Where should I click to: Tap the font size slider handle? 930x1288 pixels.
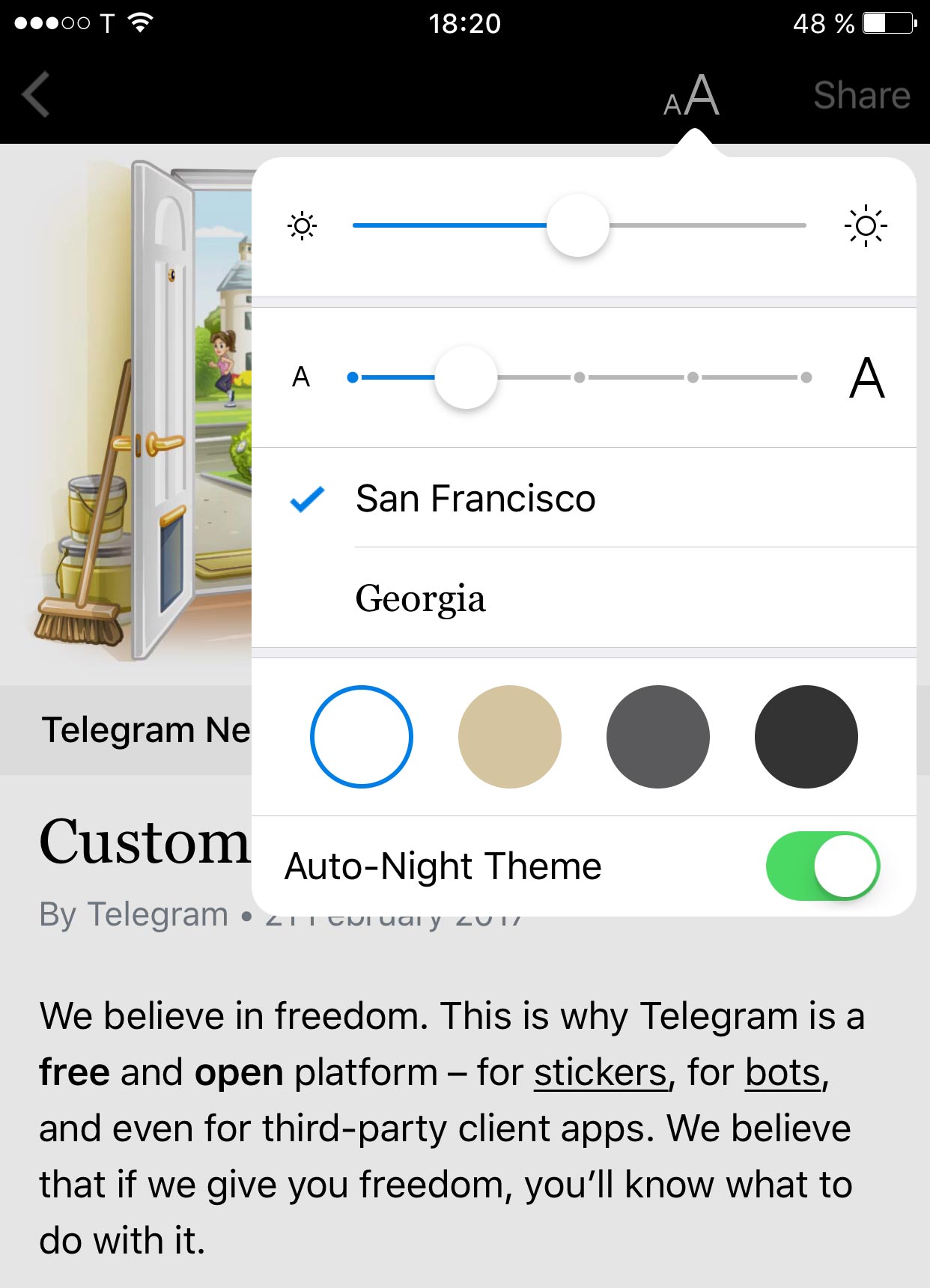tap(466, 377)
